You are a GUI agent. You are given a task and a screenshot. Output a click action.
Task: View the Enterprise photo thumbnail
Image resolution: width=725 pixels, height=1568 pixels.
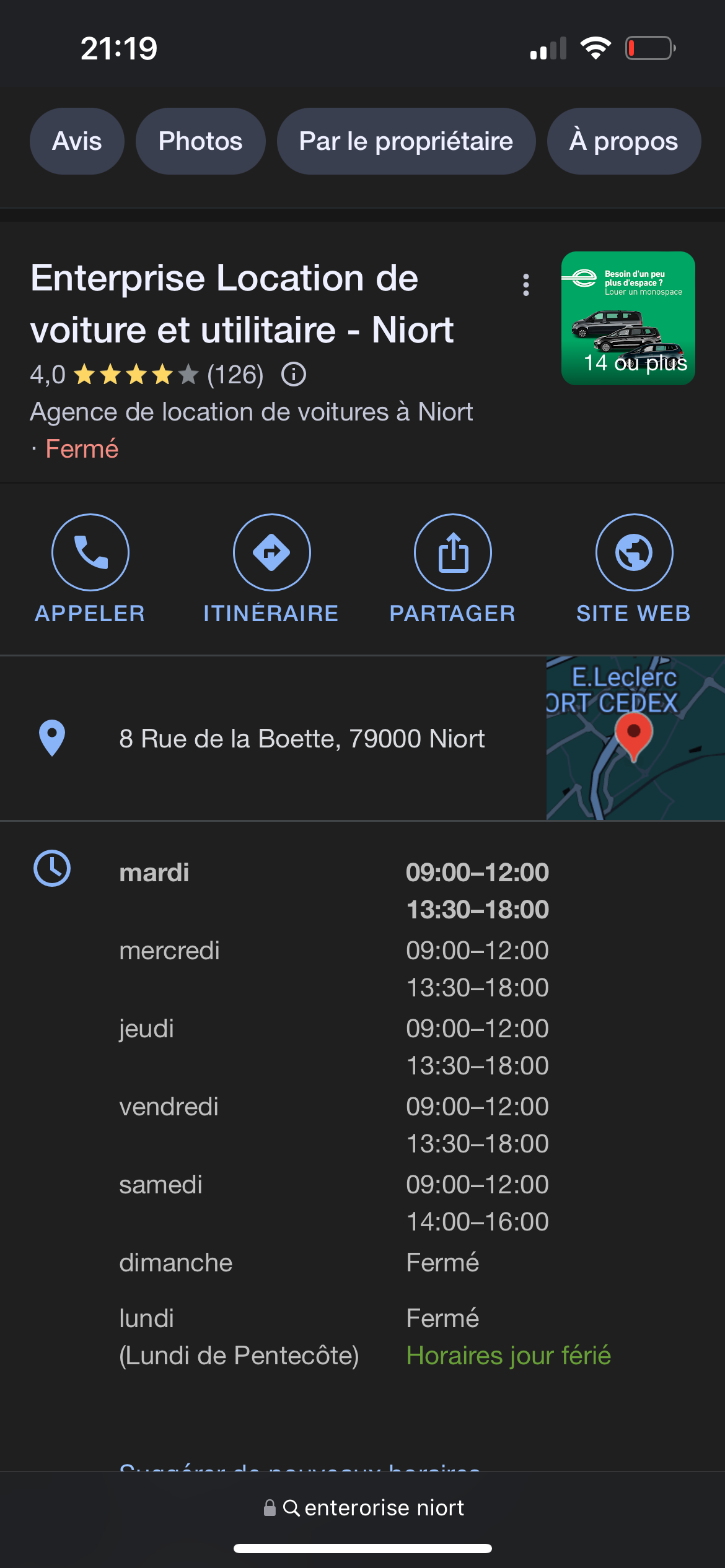[x=628, y=318]
